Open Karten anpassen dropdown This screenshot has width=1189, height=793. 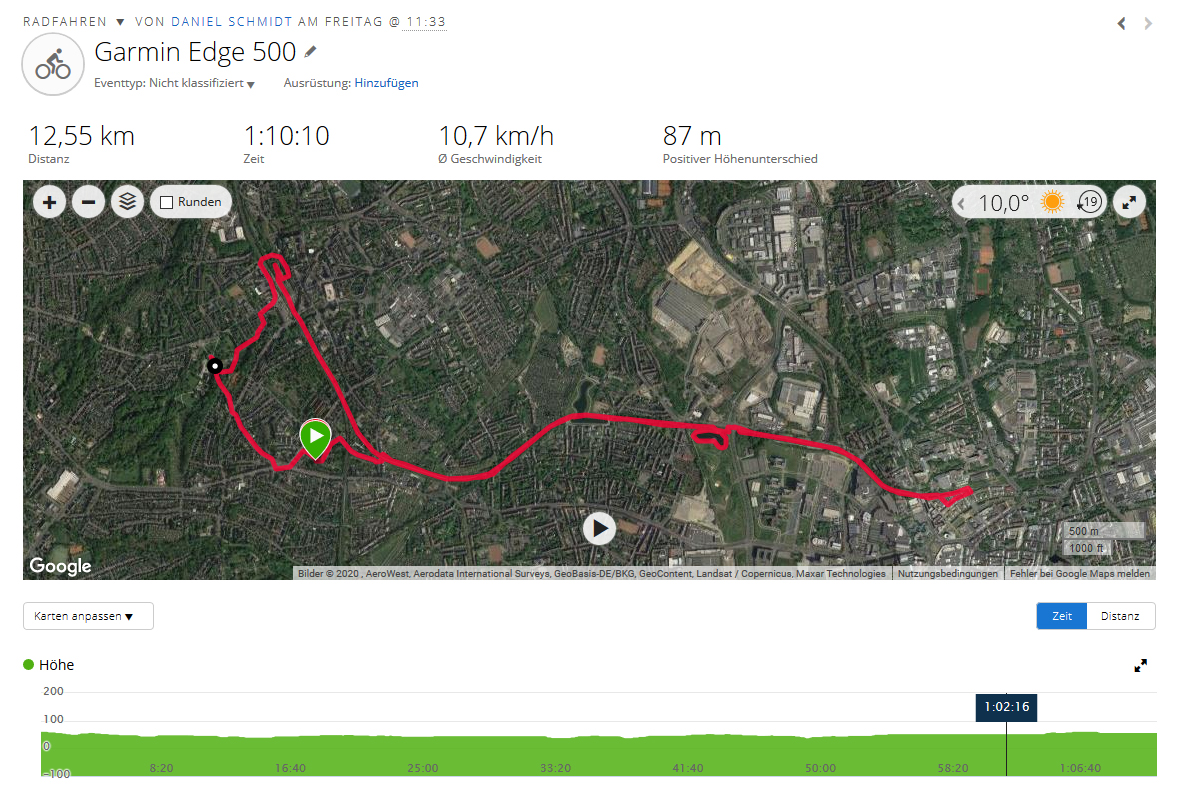[88, 616]
